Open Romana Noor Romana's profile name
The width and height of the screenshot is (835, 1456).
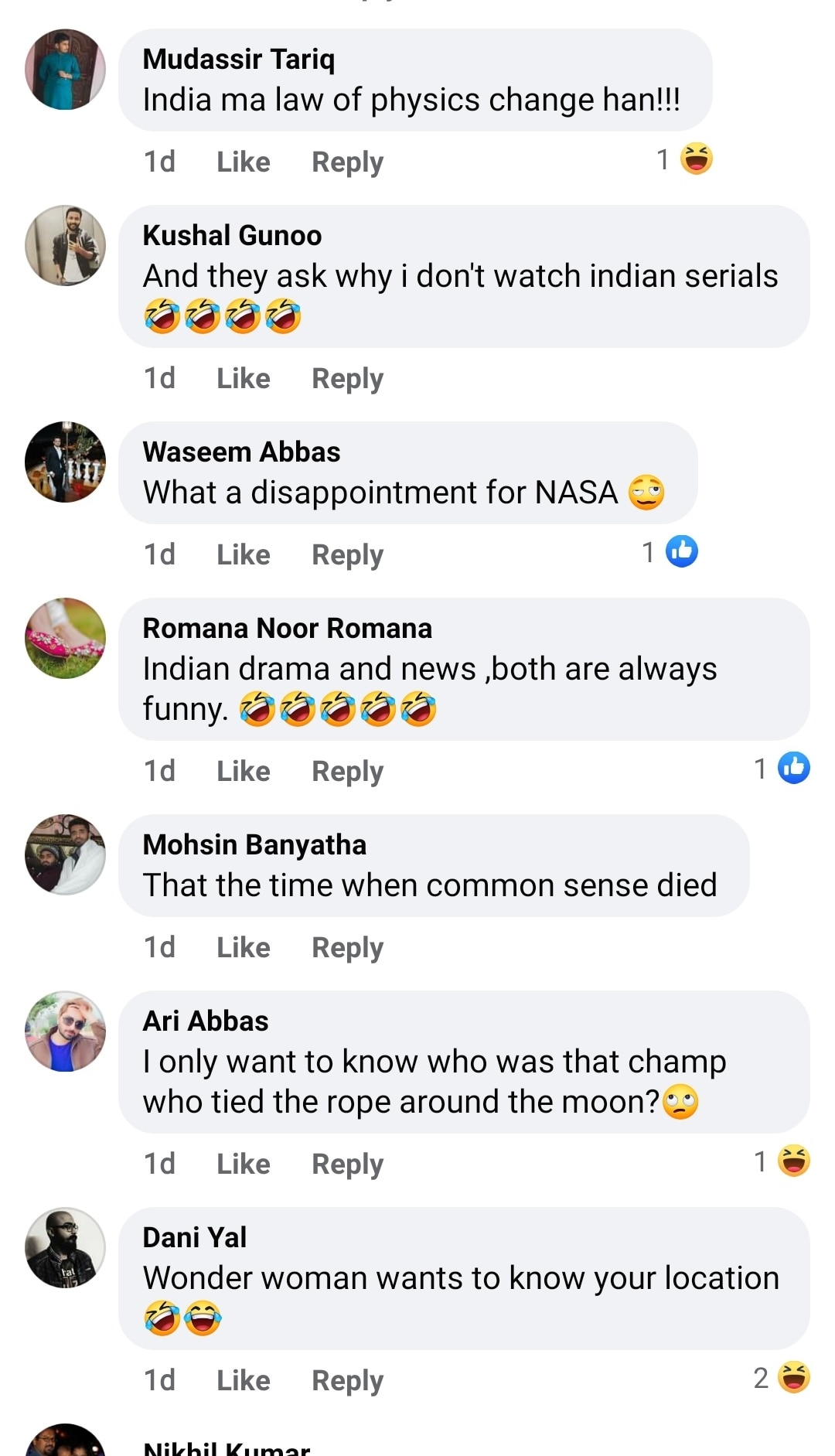(287, 628)
